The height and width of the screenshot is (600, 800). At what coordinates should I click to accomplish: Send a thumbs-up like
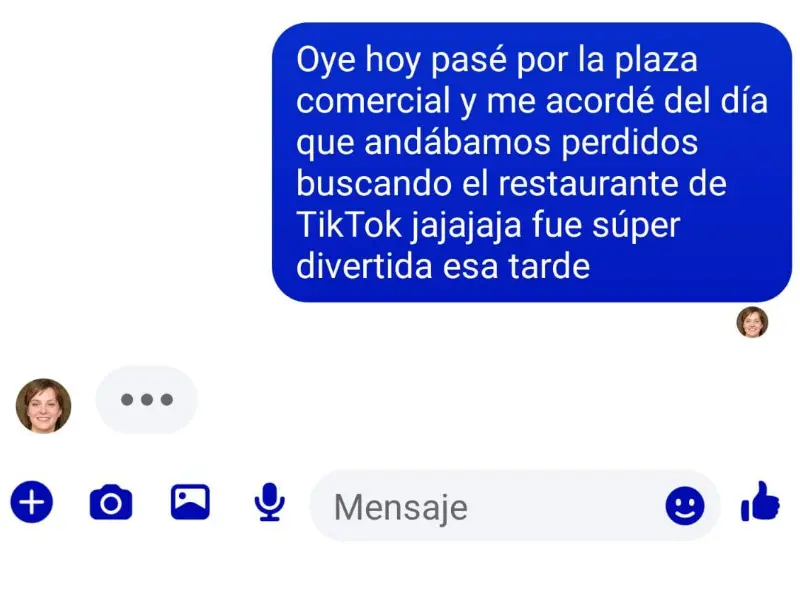click(760, 503)
